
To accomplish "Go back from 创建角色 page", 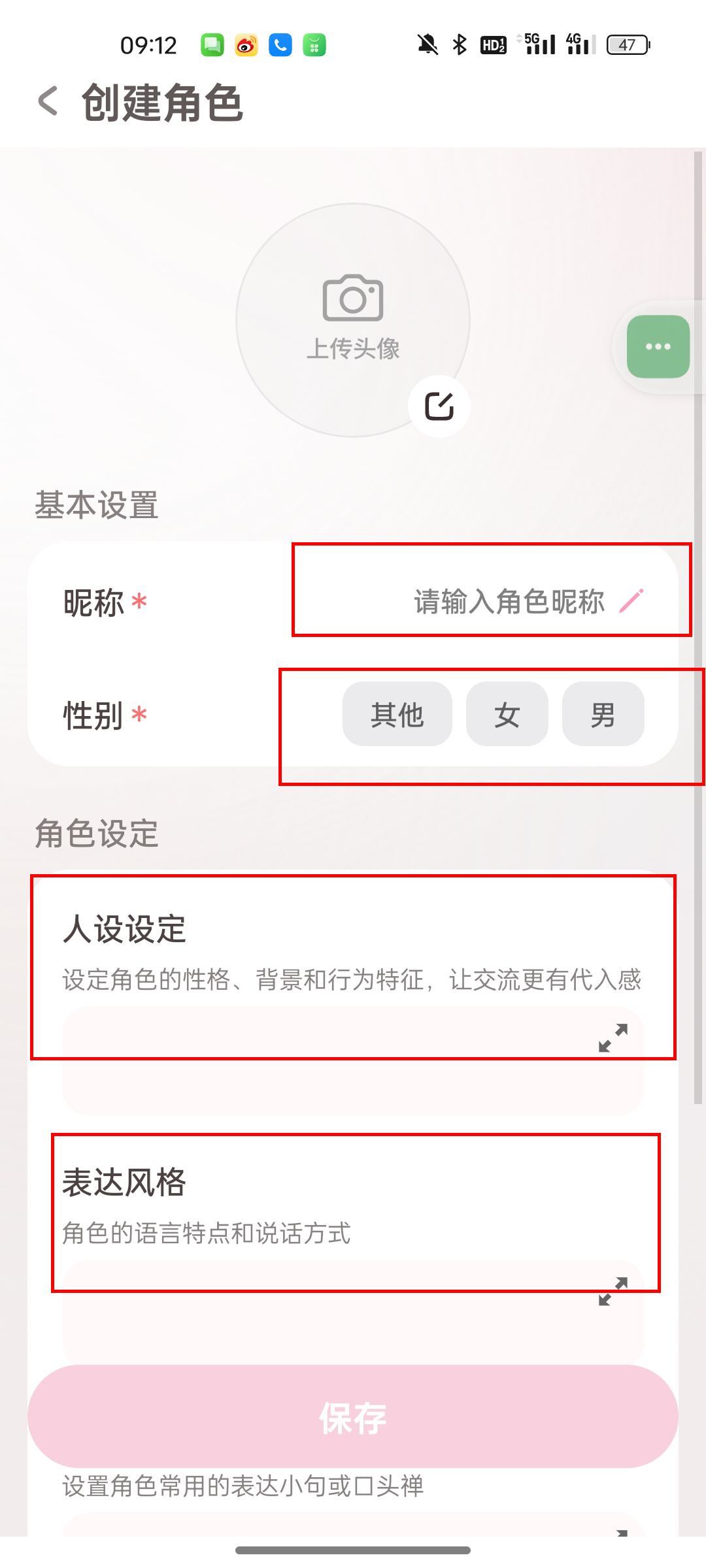I will click(x=48, y=102).
